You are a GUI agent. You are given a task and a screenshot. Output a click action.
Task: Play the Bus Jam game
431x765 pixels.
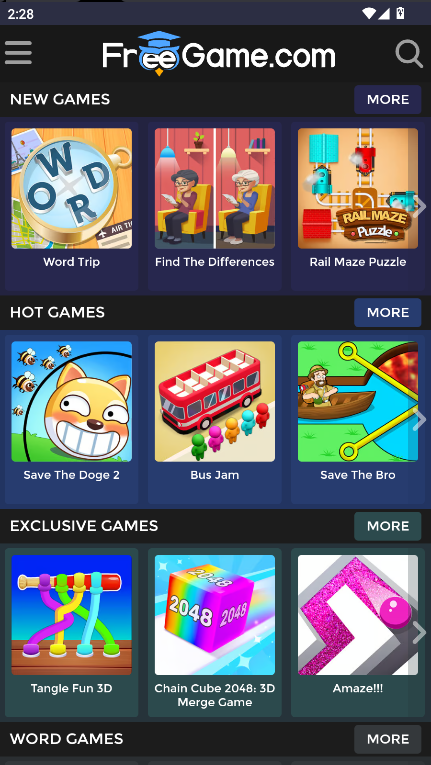[x=215, y=420]
